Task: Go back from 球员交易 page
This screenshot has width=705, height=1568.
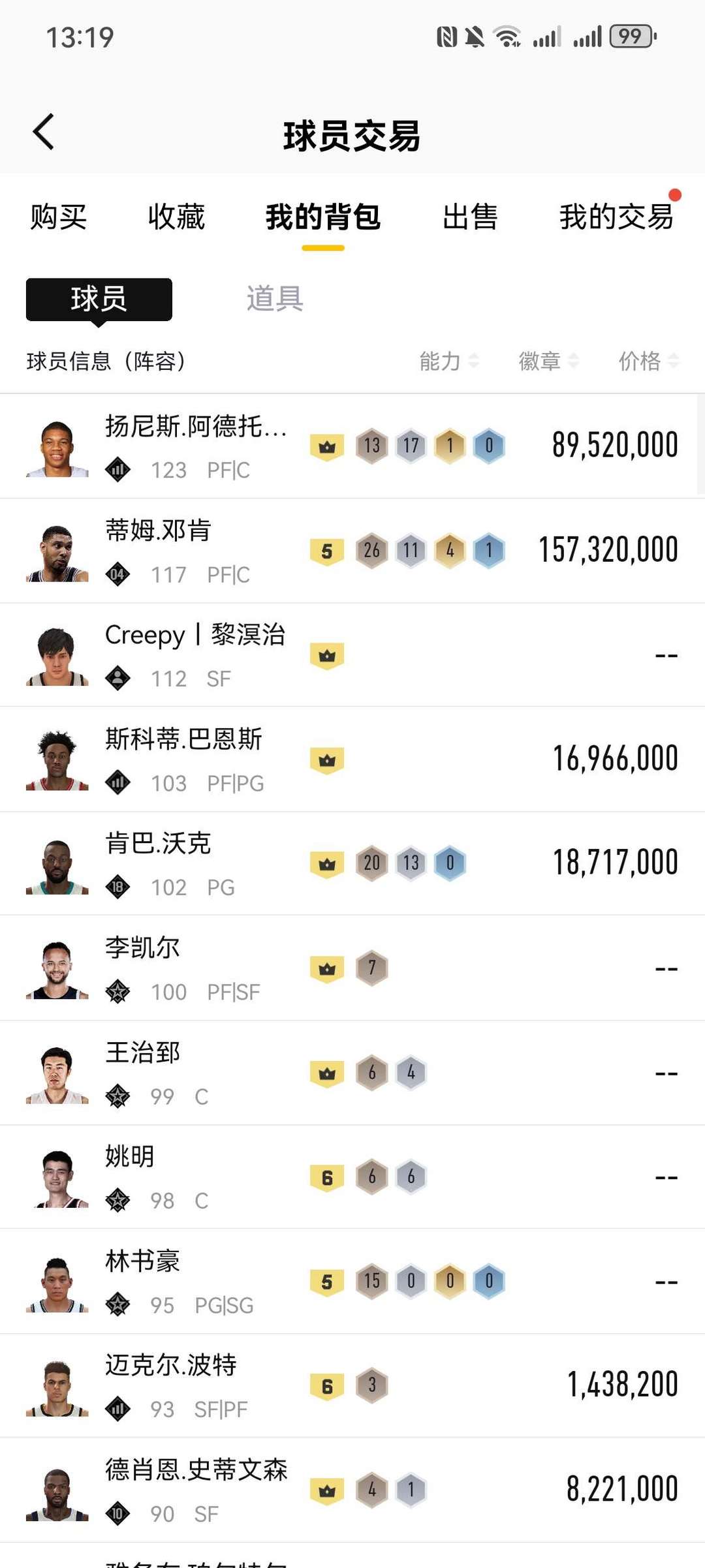Action: 44,132
